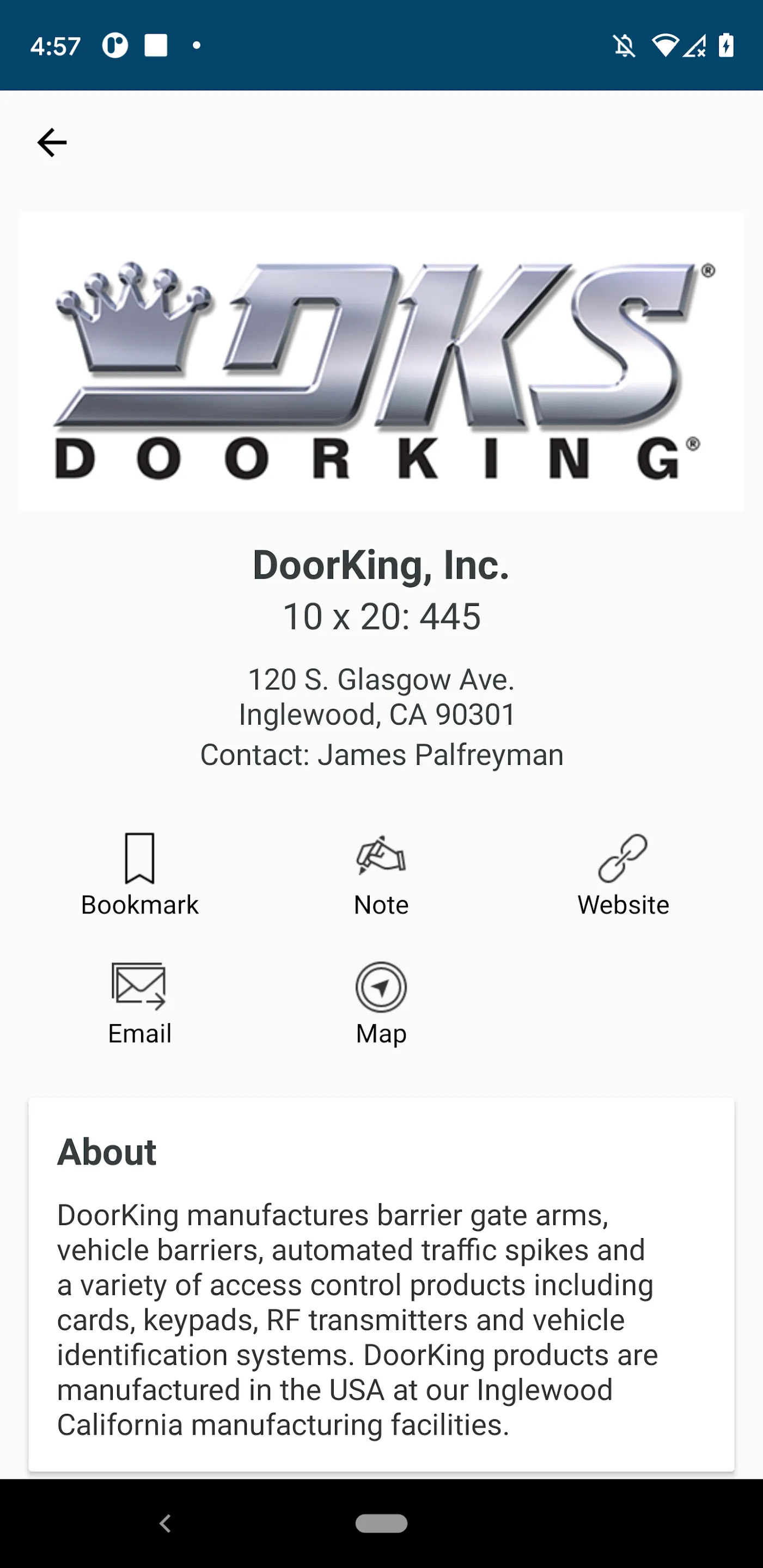Tap the system back button
The image size is (763, 1568).
pyautogui.click(x=165, y=1523)
